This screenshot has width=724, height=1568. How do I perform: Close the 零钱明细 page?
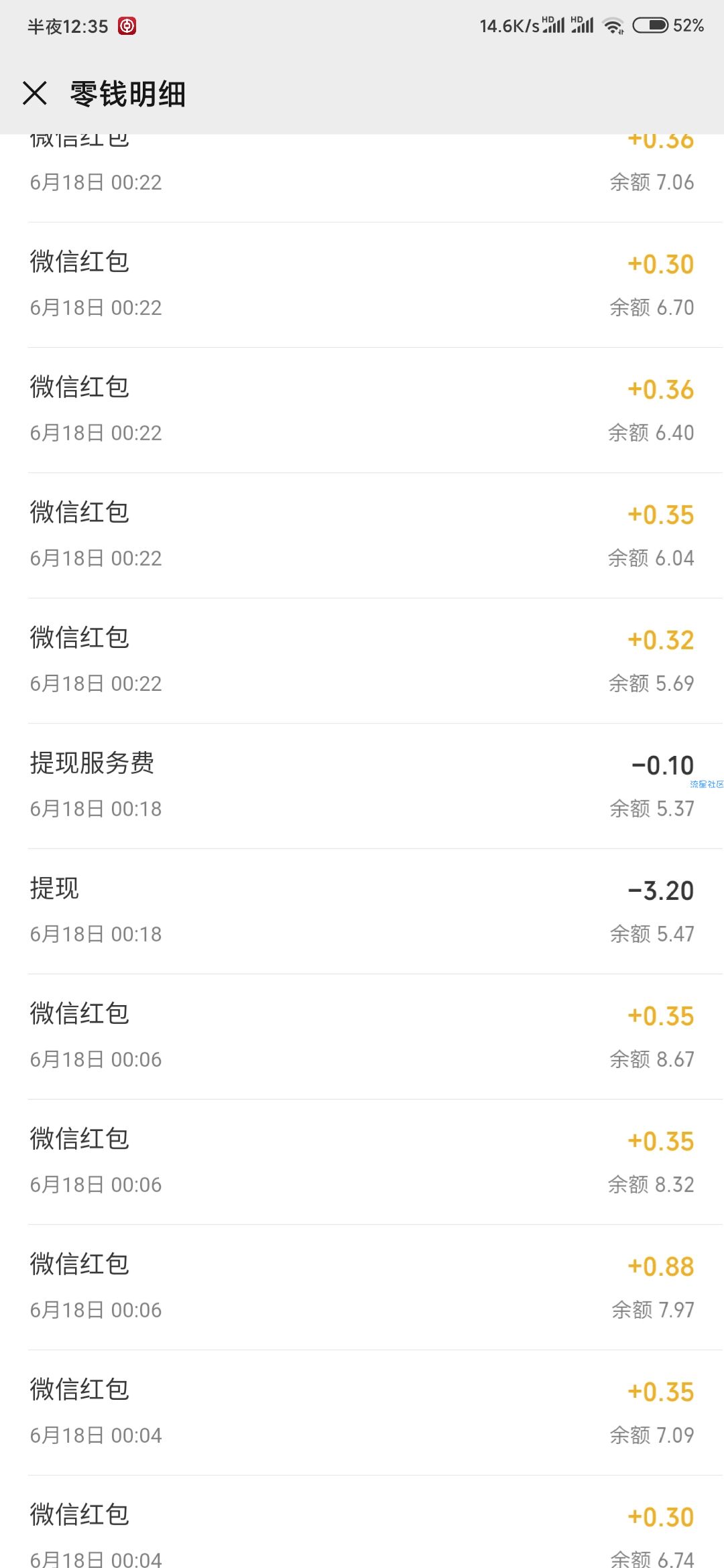(x=35, y=93)
